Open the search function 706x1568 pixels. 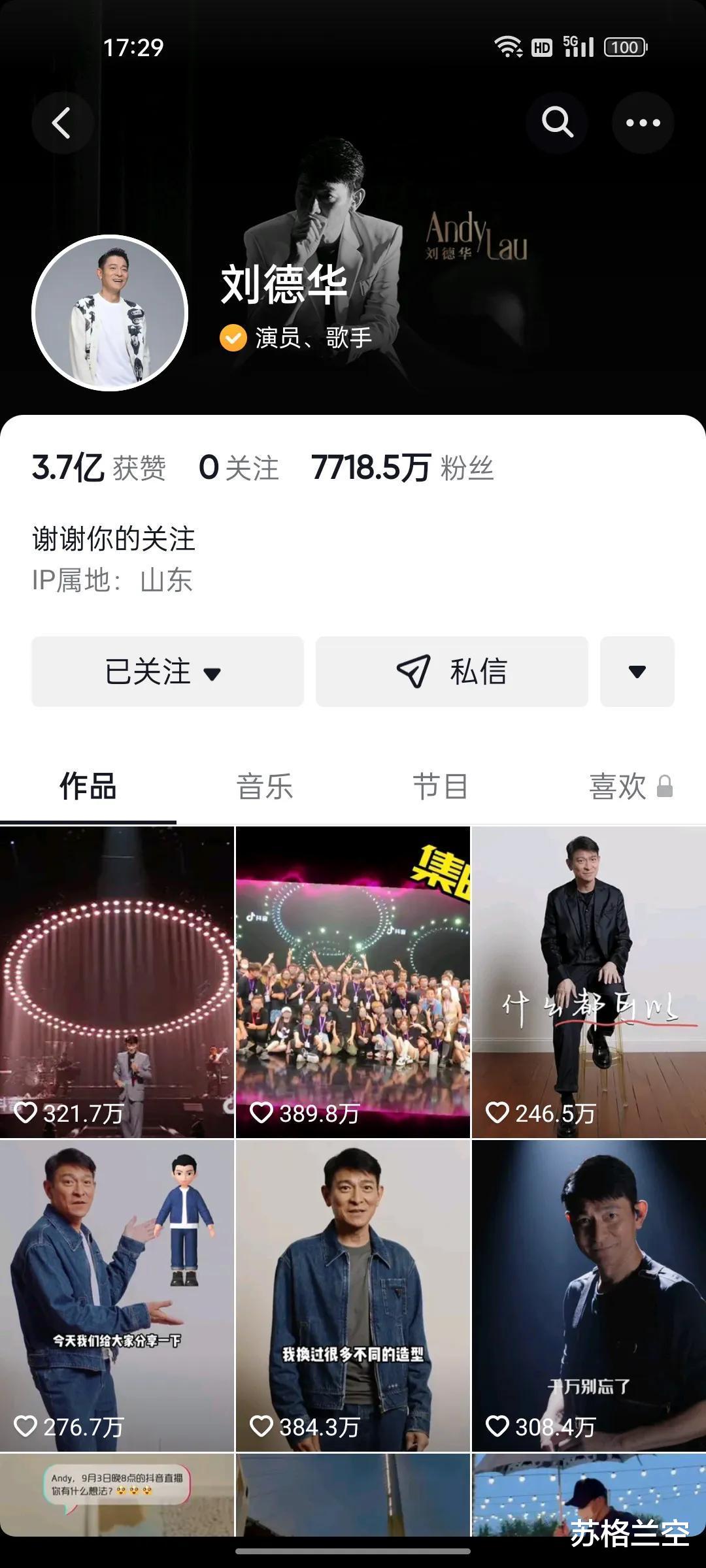(557, 122)
